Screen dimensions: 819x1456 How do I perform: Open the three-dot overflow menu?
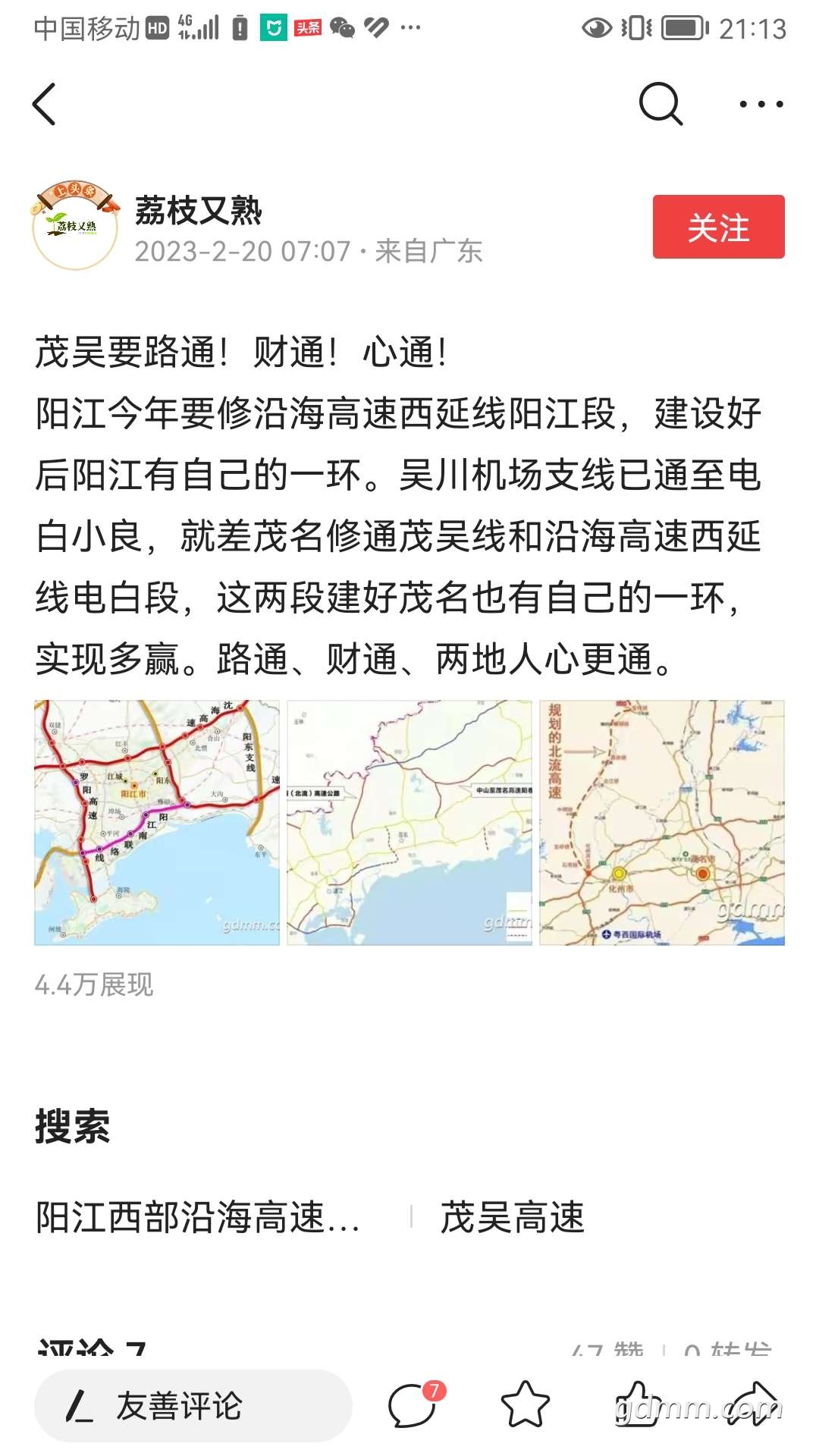pyautogui.click(x=761, y=104)
